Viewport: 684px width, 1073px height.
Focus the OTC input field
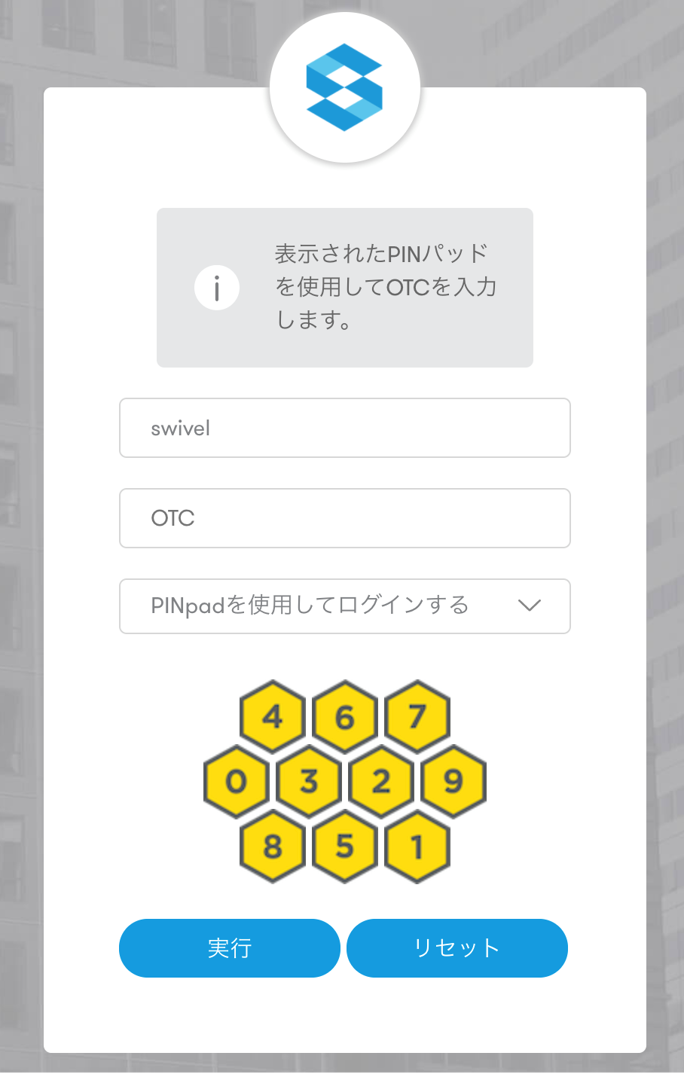click(x=344, y=518)
